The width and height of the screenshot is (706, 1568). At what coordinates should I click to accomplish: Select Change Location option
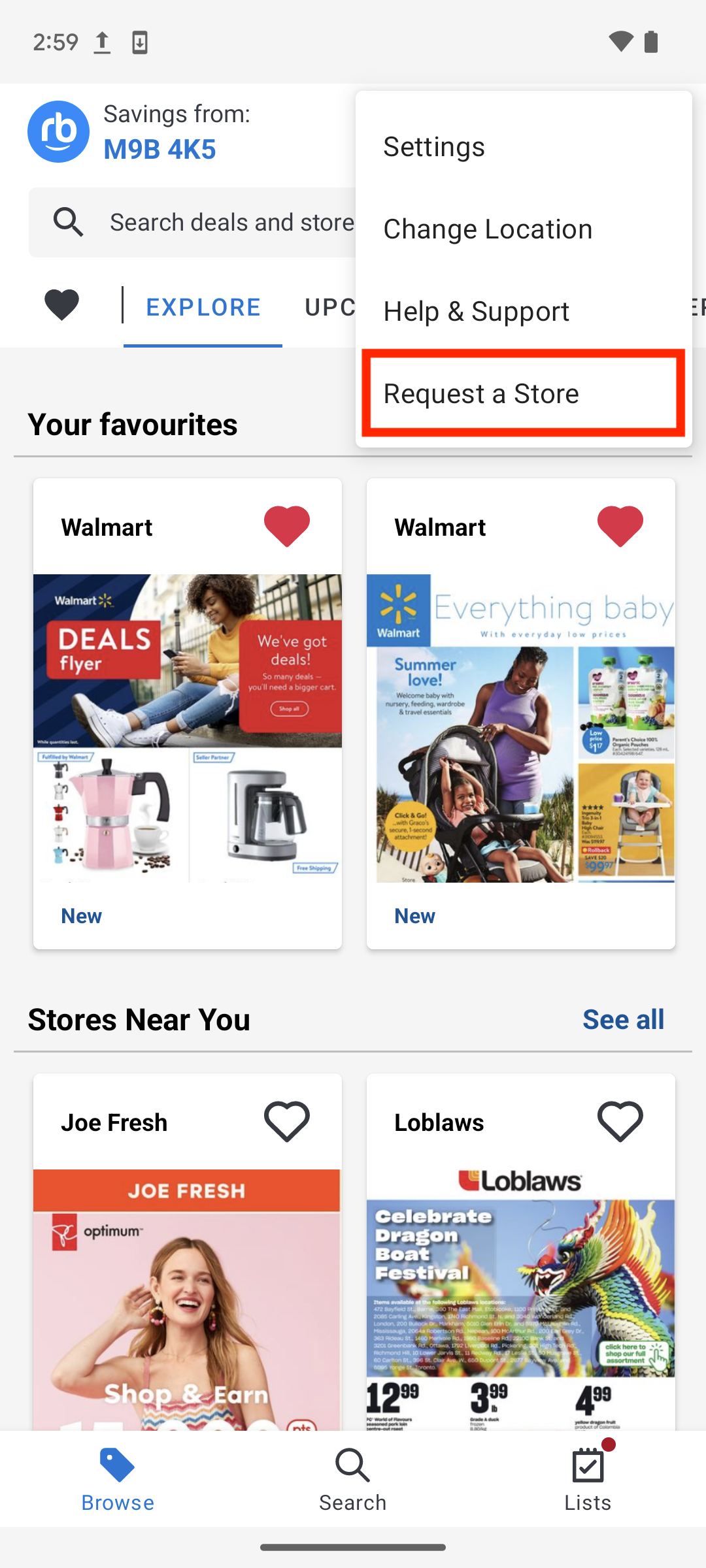pos(488,229)
